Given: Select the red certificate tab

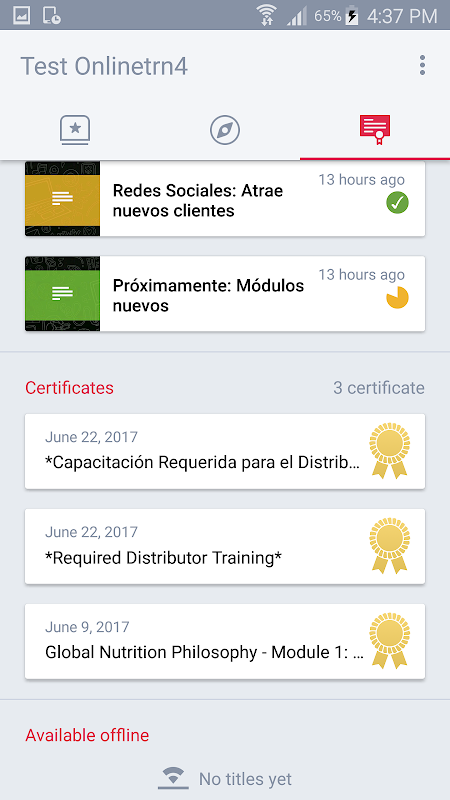Looking at the screenshot, I should coord(375,131).
